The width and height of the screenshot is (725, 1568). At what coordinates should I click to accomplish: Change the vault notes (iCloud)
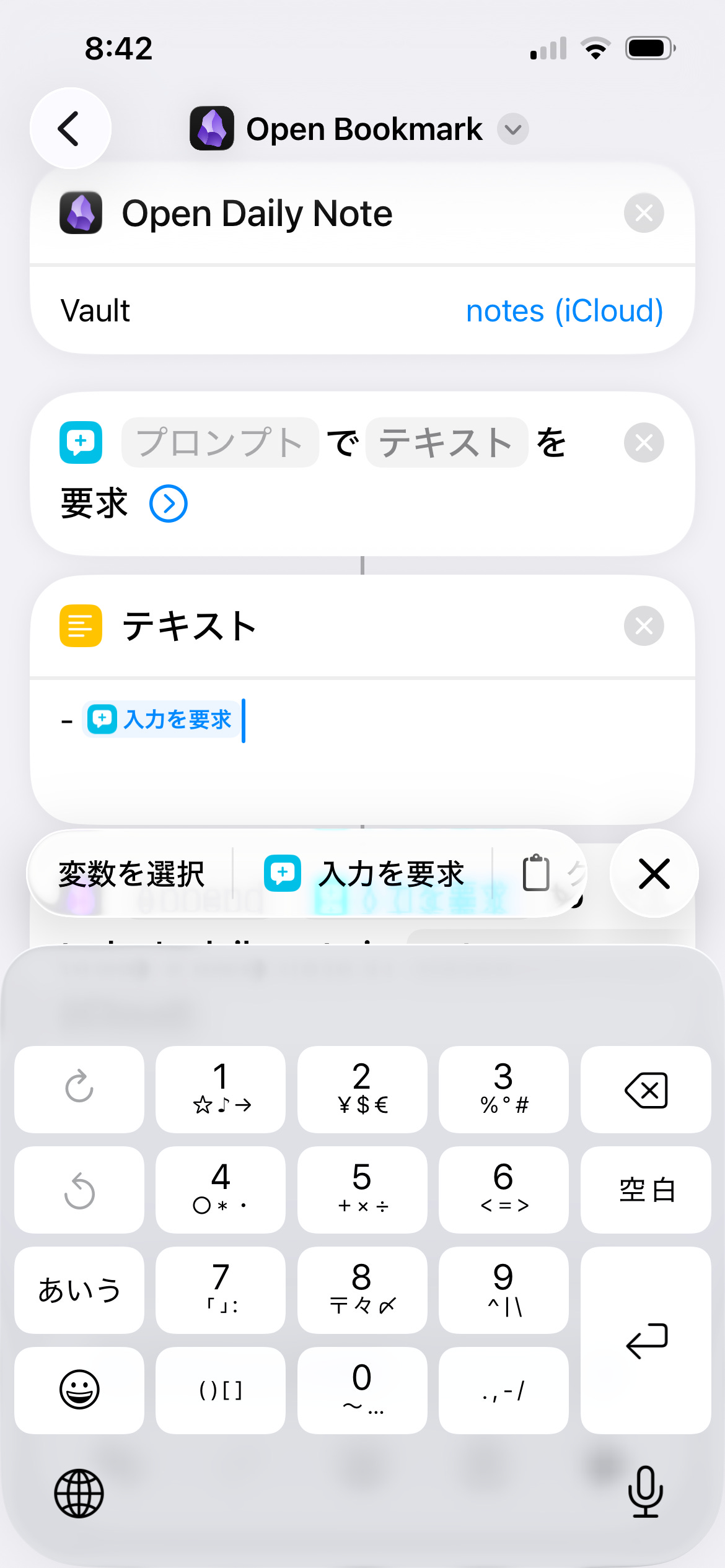[564, 311]
